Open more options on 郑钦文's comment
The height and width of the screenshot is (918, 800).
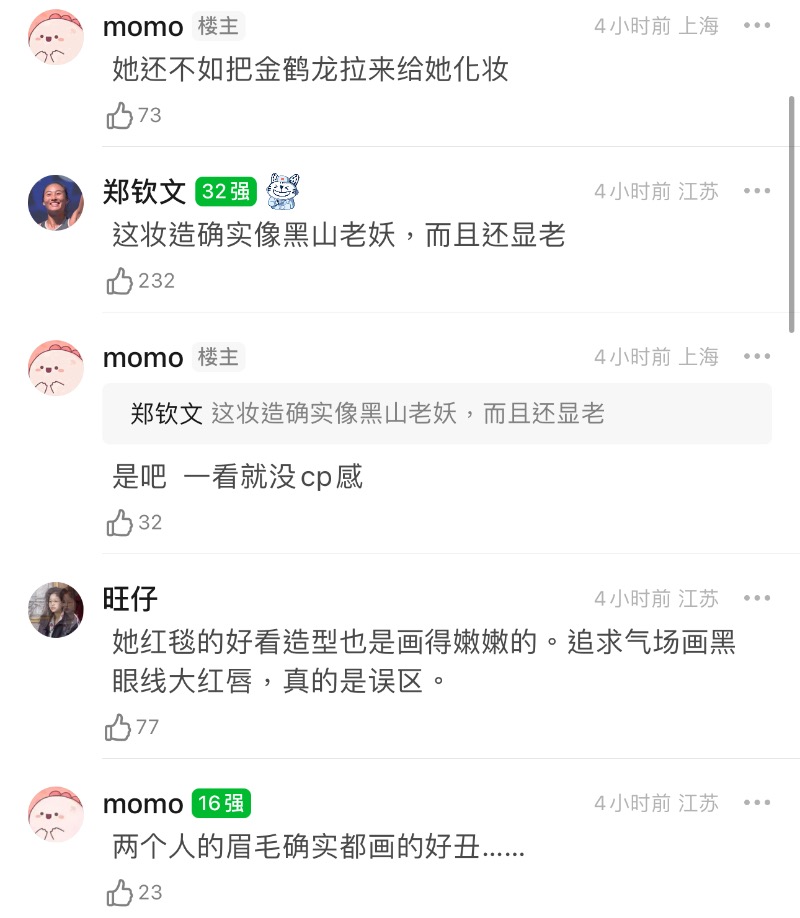pos(757,191)
